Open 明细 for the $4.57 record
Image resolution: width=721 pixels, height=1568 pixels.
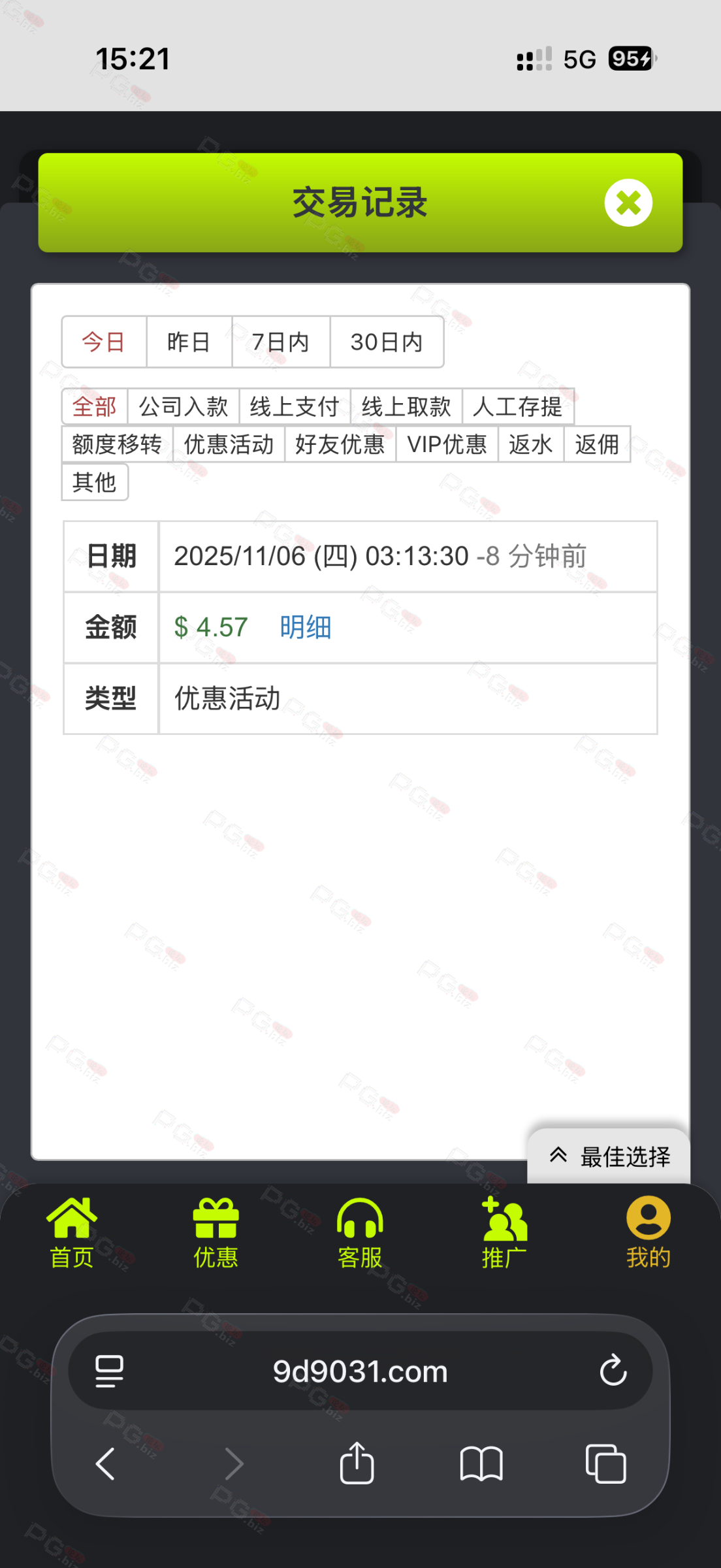[x=305, y=627]
